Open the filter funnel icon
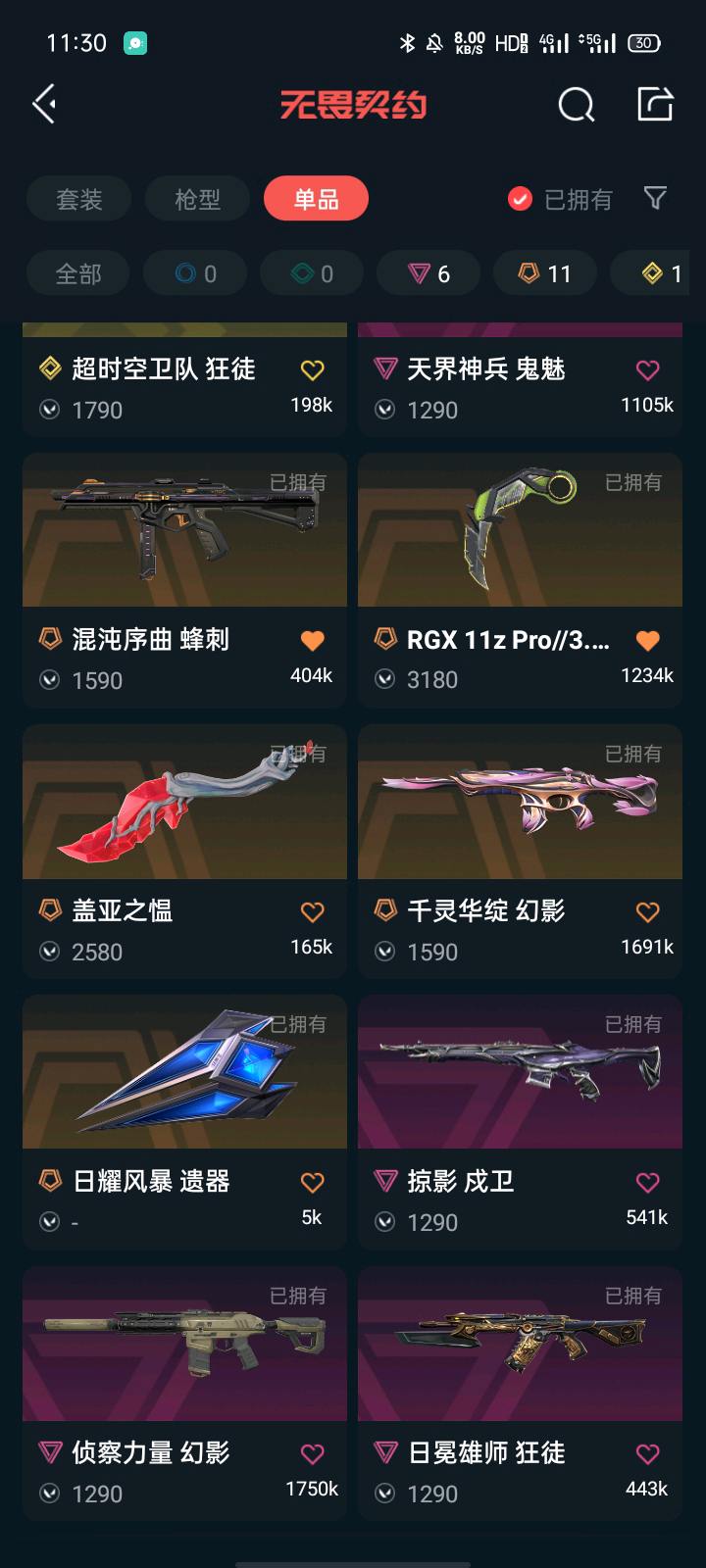Viewport: 706px width, 1568px height. pyautogui.click(x=655, y=199)
